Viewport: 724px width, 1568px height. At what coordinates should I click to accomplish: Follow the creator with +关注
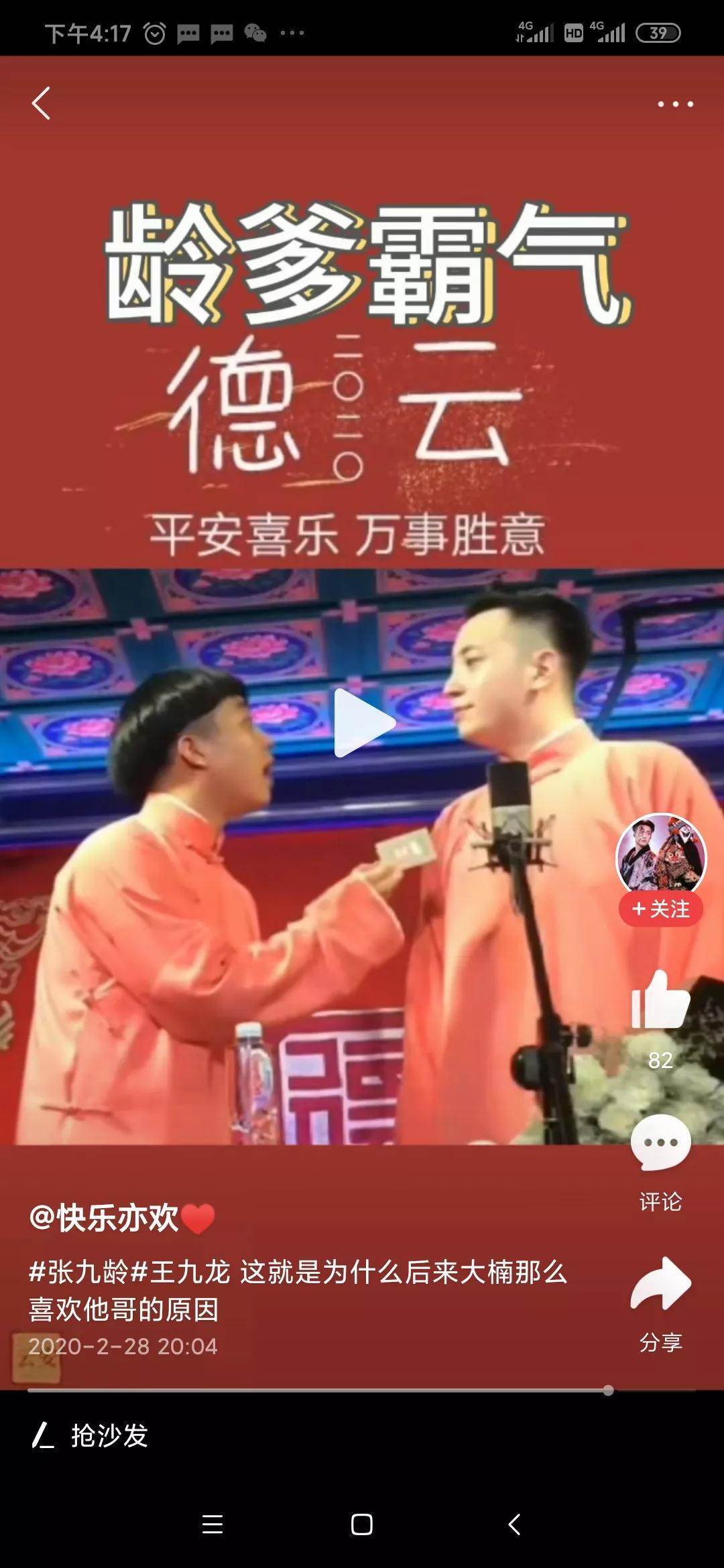pos(660,909)
